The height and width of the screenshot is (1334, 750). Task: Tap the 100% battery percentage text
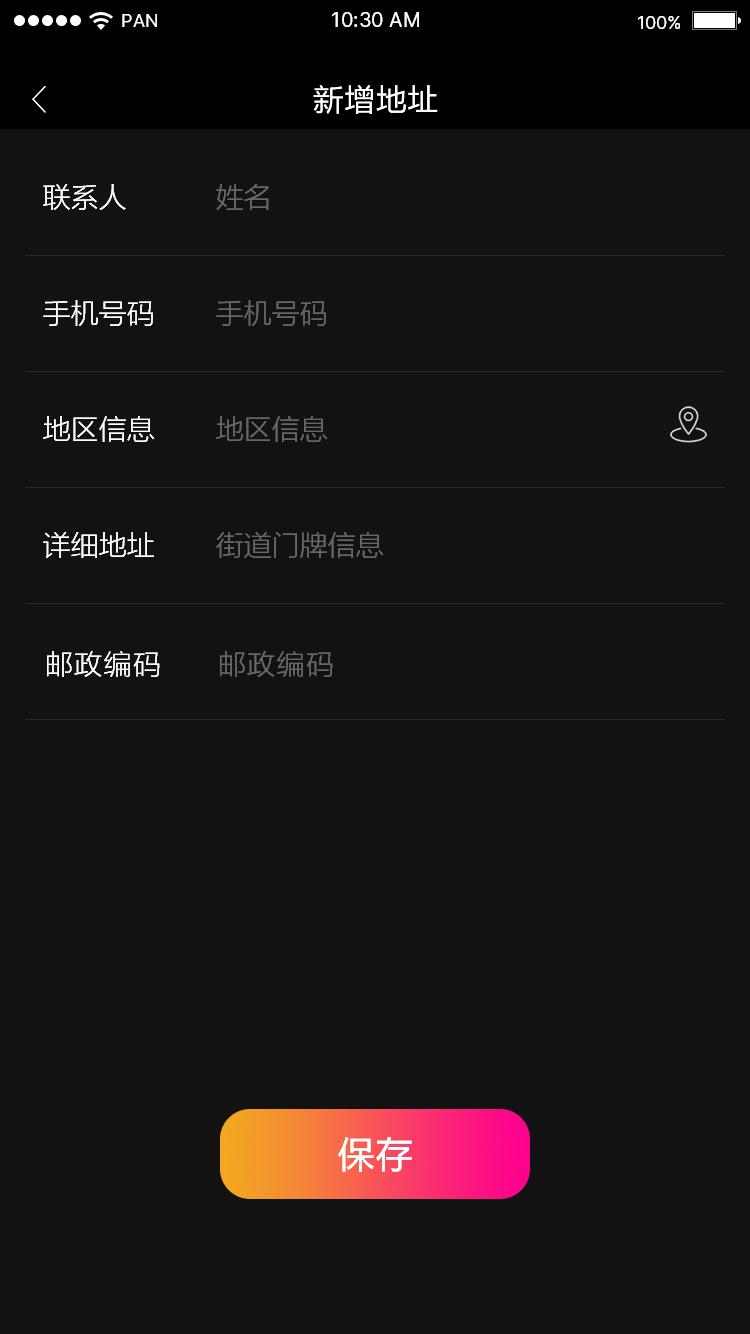tap(658, 22)
